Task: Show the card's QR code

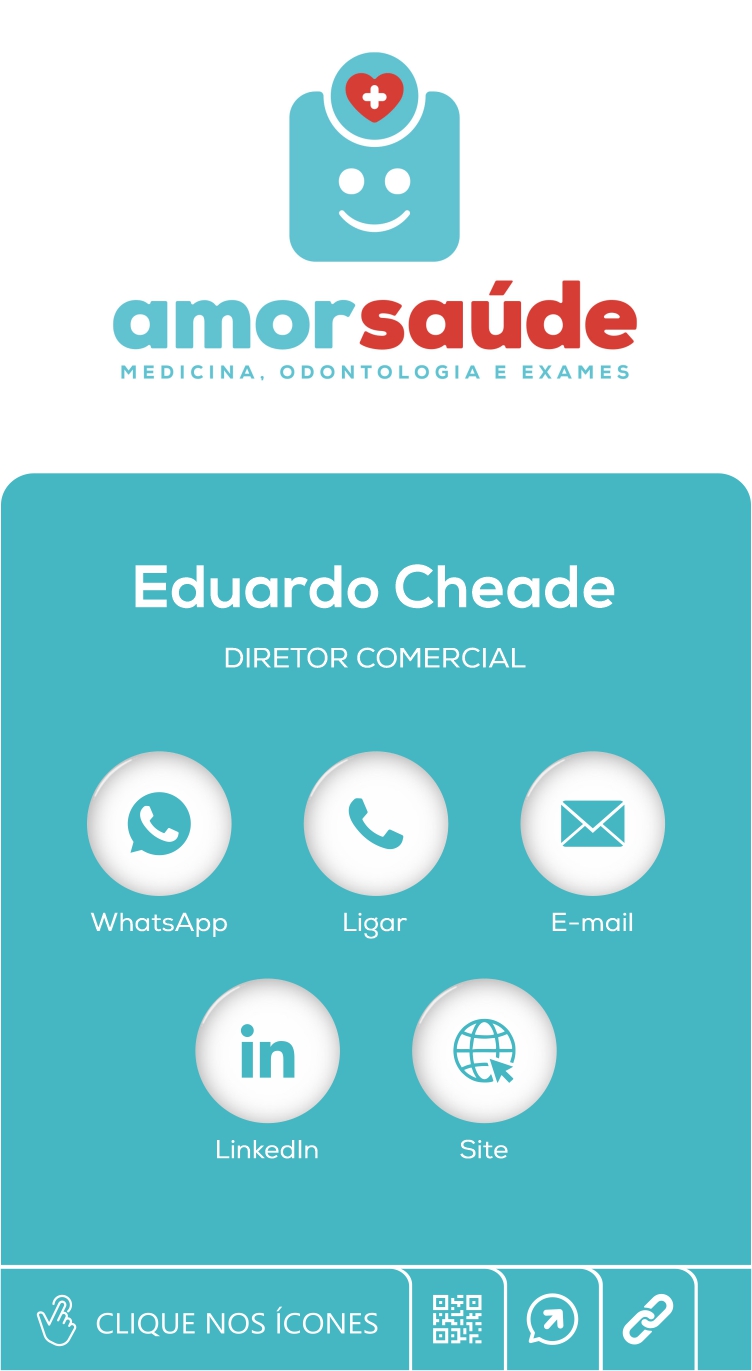Action: tap(457, 1320)
